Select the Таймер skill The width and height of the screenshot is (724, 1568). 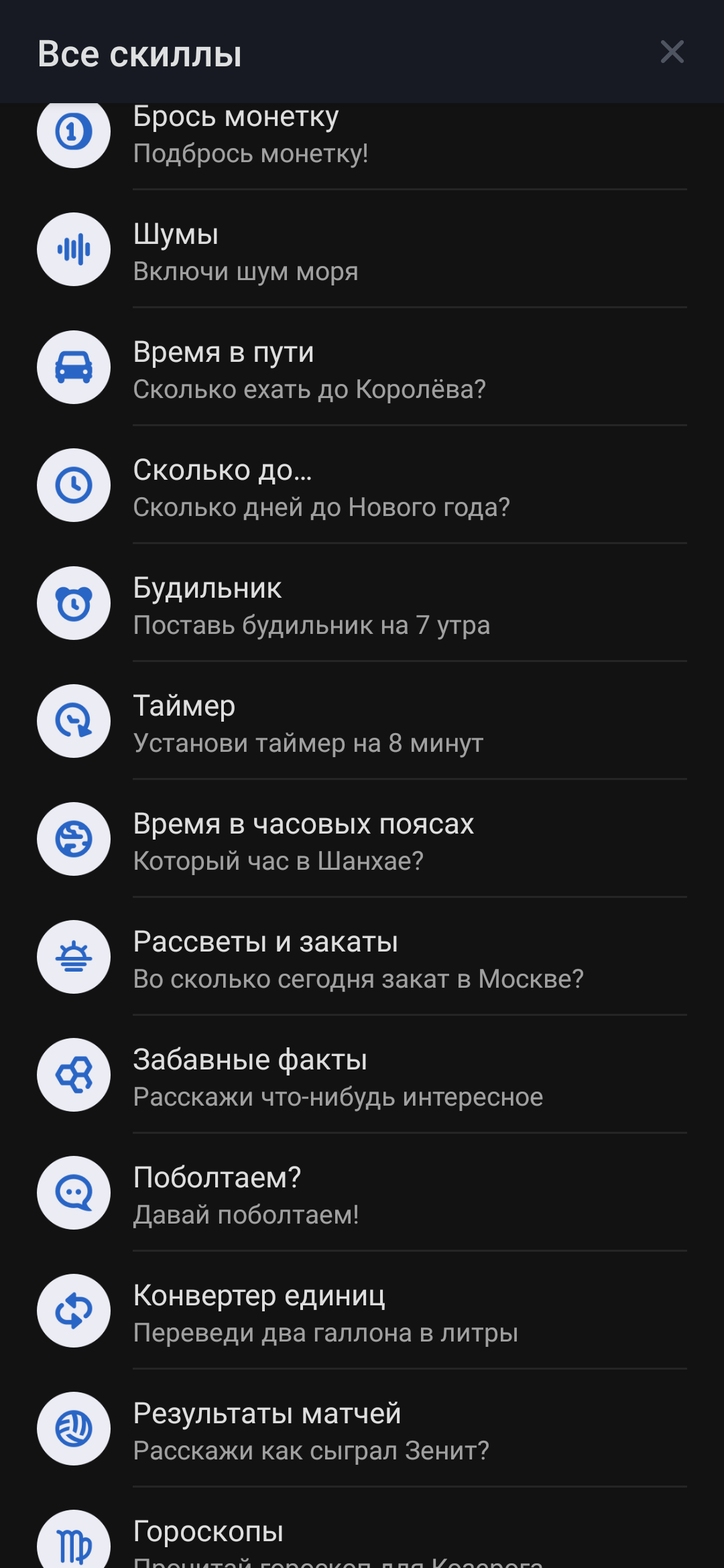pos(362,724)
